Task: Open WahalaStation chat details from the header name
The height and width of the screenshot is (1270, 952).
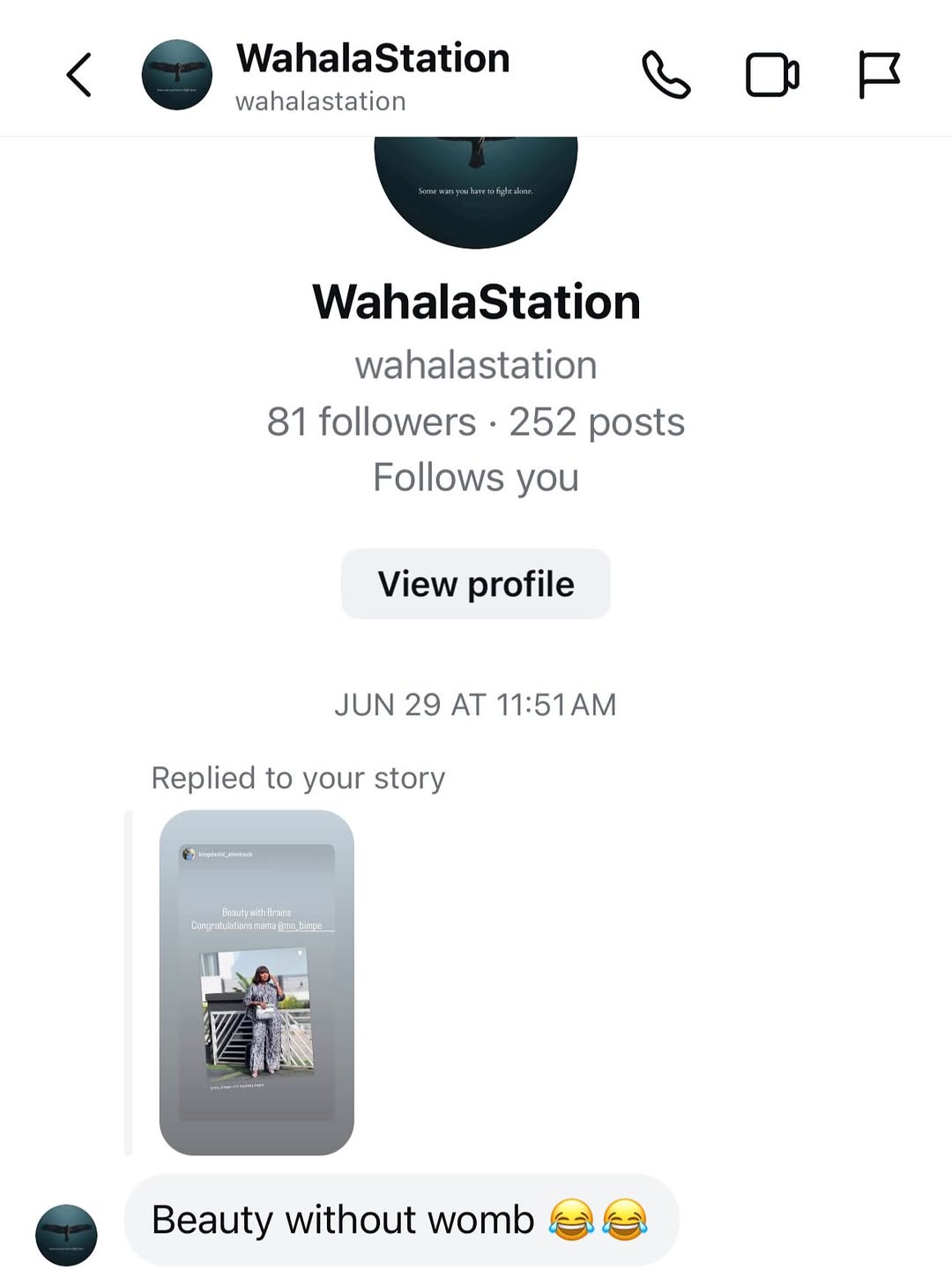Action: pyautogui.click(x=372, y=60)
